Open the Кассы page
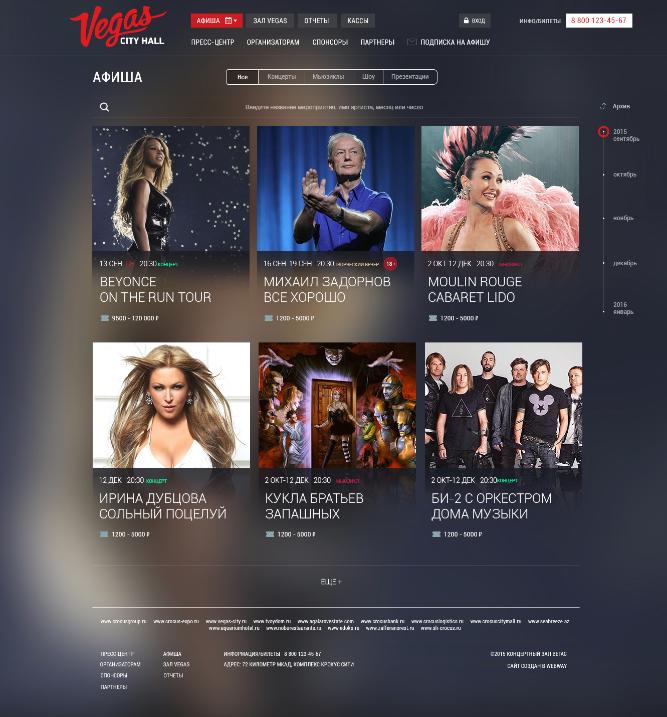Viewport: 667px width, 717px height. [x=358, y=20]
